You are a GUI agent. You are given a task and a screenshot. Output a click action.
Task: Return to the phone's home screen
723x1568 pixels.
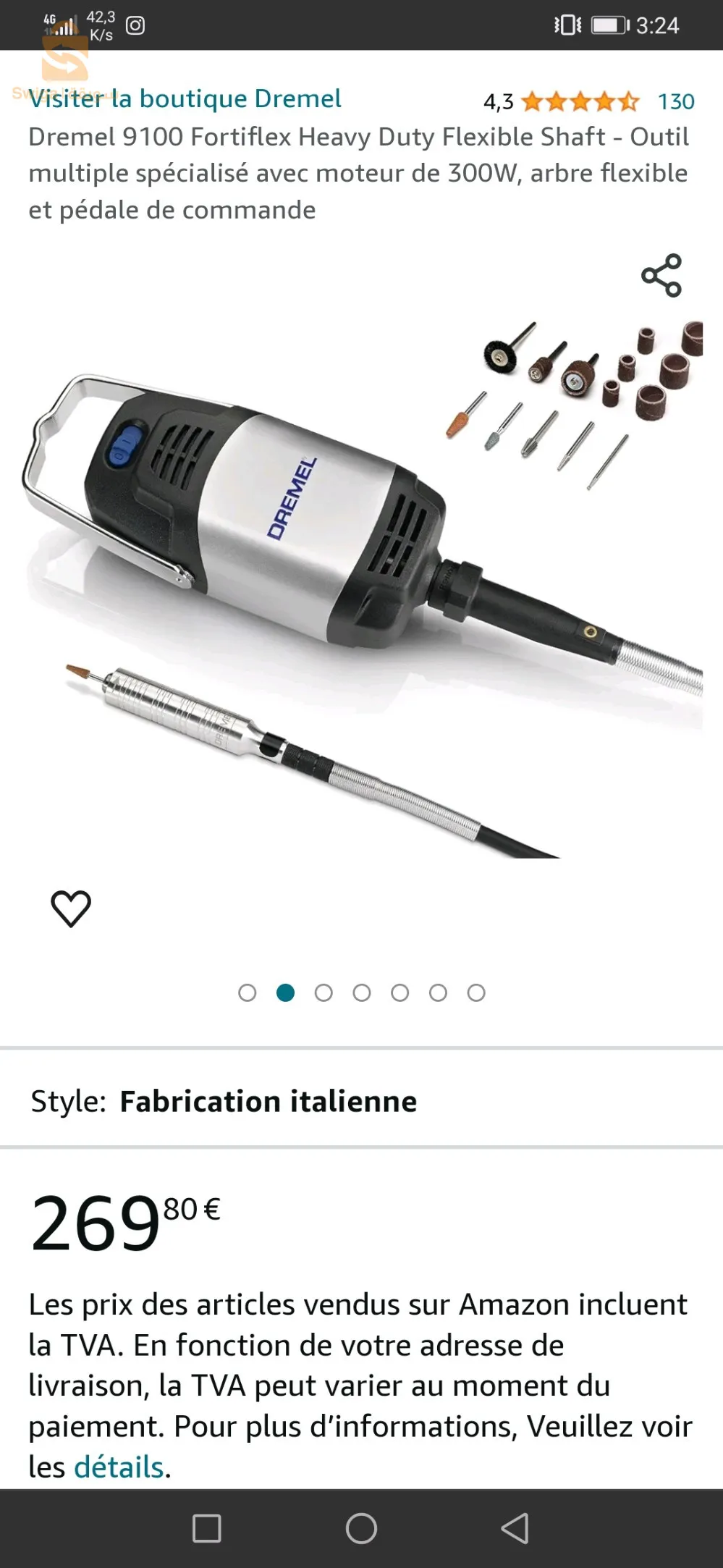[361, 1528]
